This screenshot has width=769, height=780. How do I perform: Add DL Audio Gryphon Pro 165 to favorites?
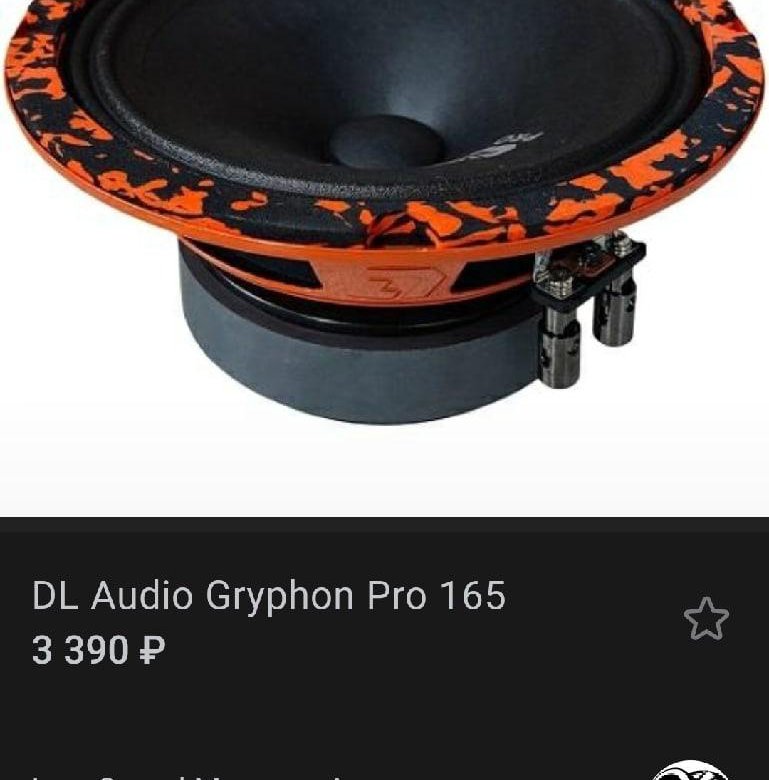tap(706, 620)
